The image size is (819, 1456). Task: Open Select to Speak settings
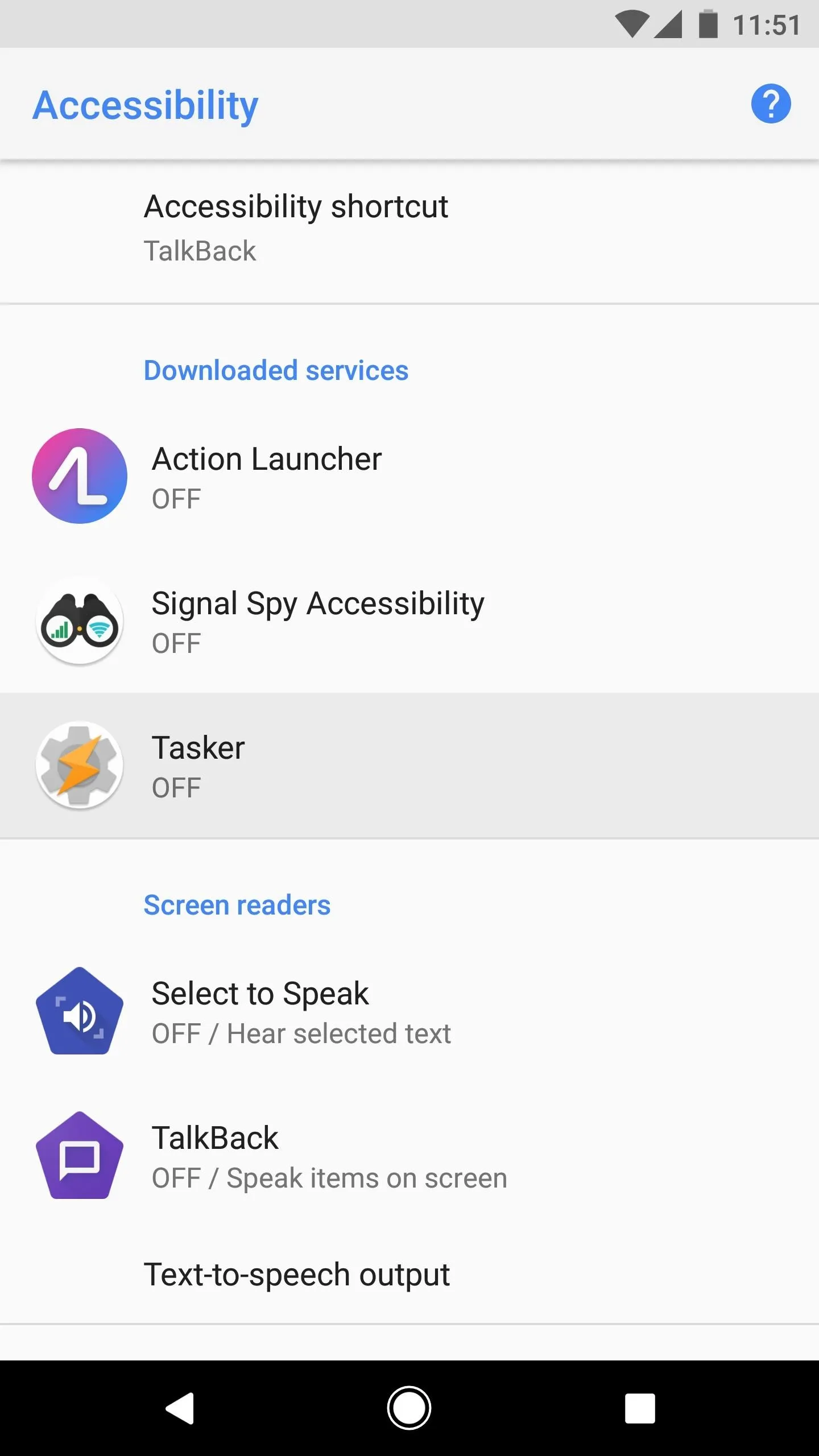pos(409,1011)
